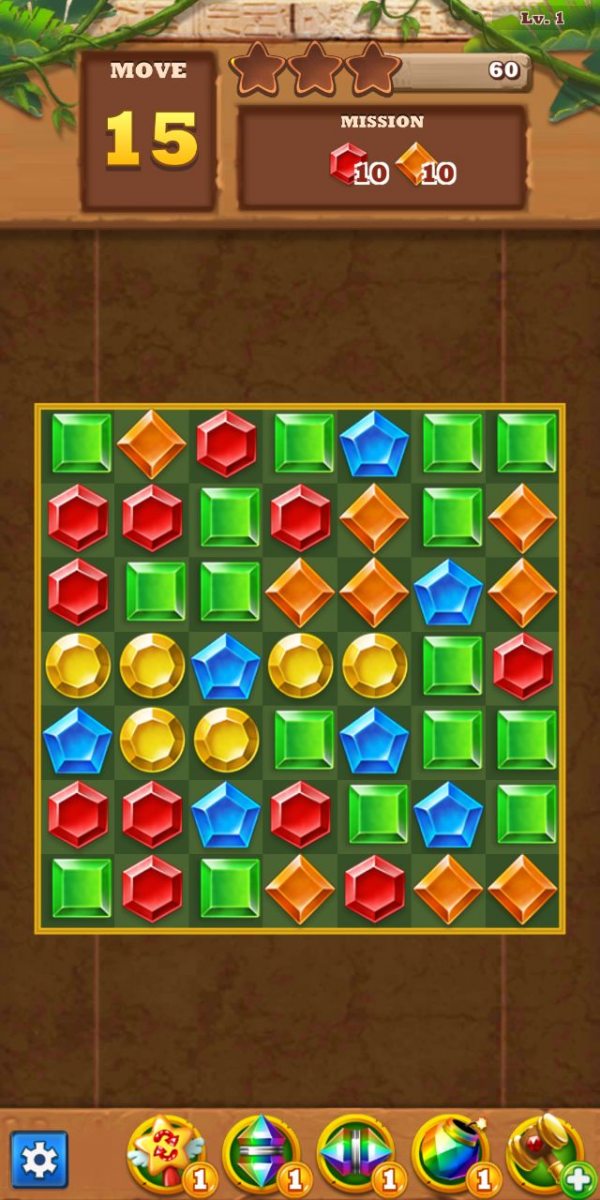The width and height of the screenshot is (600, 1200).
Task: Use the winged star booster
Action: click(x=165, y=1153)
